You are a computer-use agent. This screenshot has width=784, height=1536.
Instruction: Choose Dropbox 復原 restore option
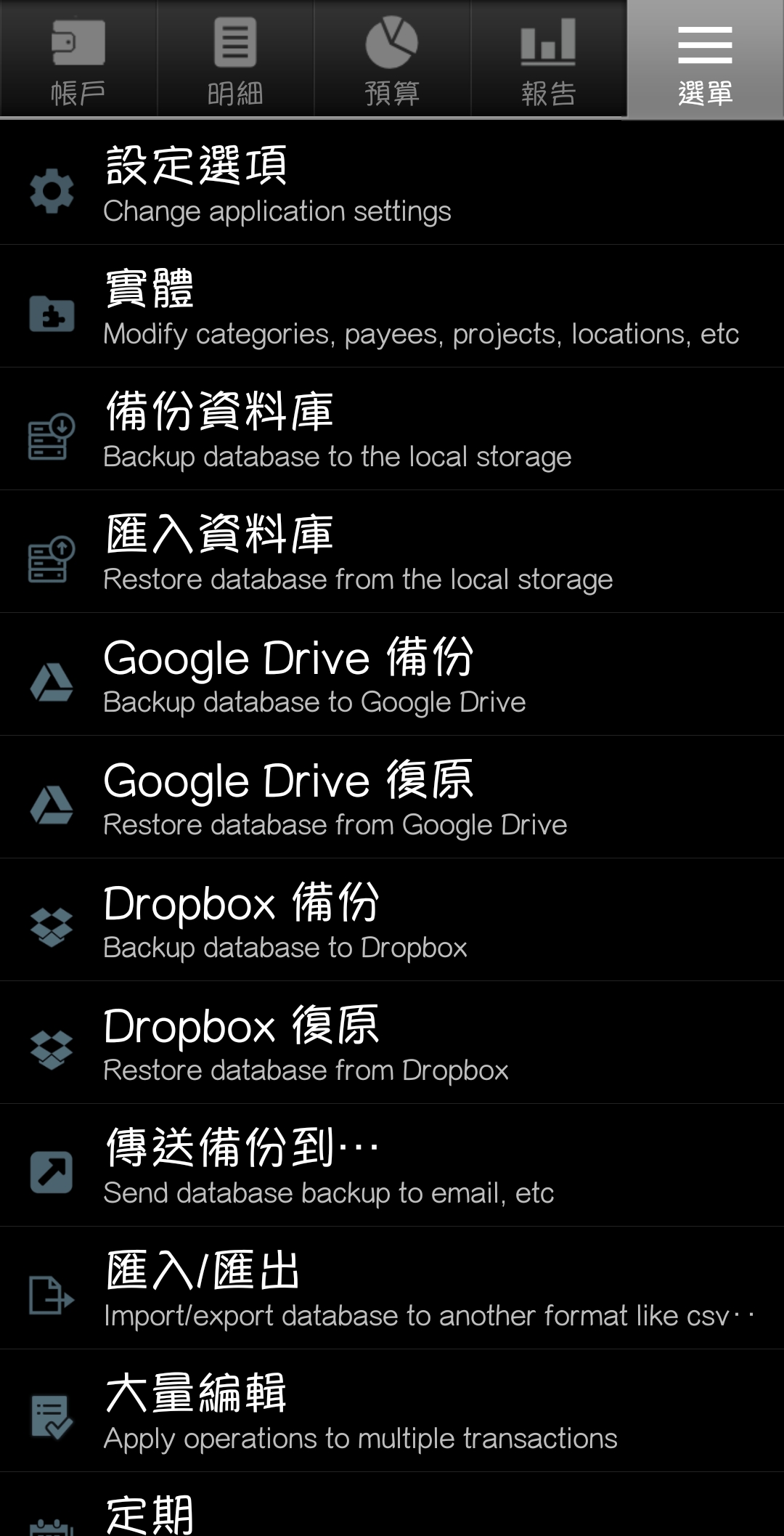[x=392, y=1042]
